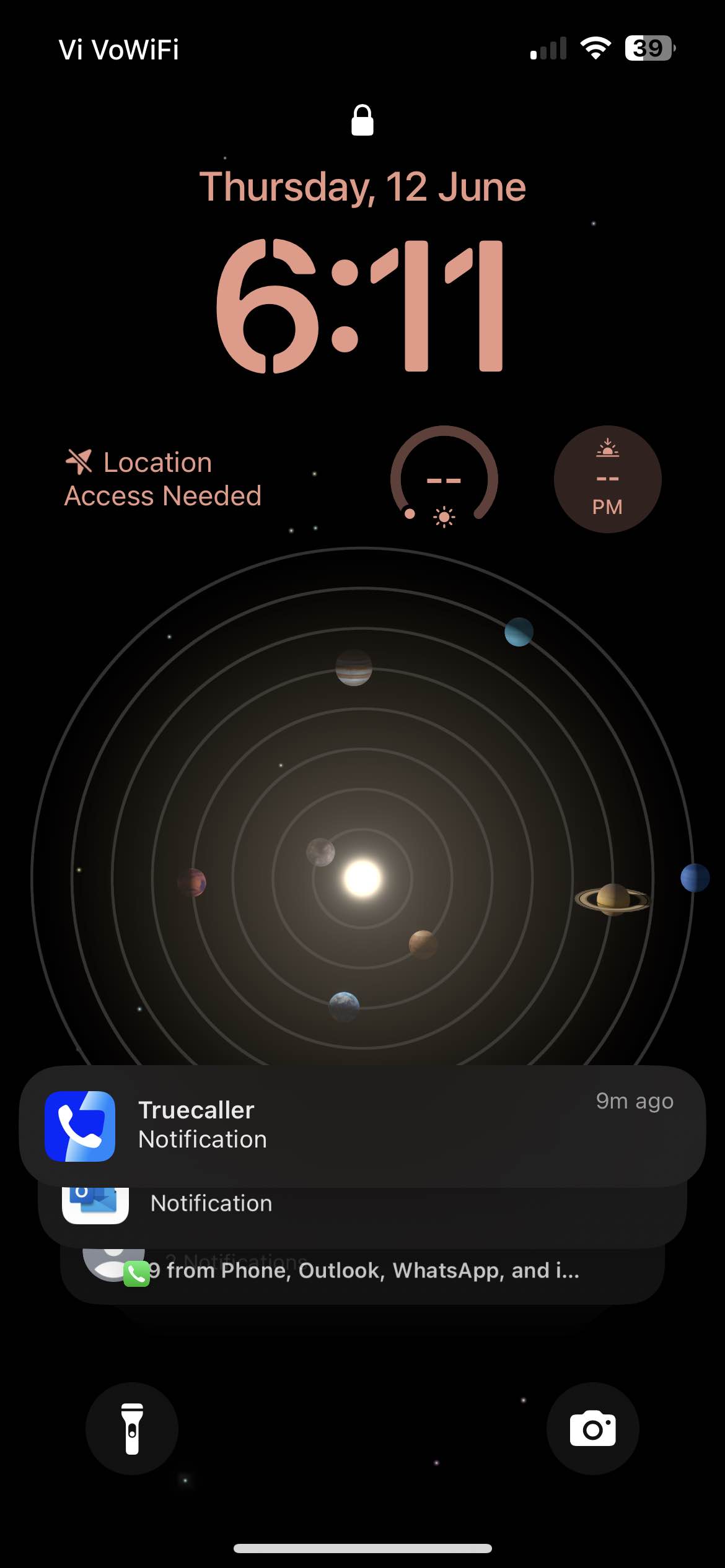Open the camera from lock screen
The height and width of the screenshot is (1568, 725).
[592, 1428]
